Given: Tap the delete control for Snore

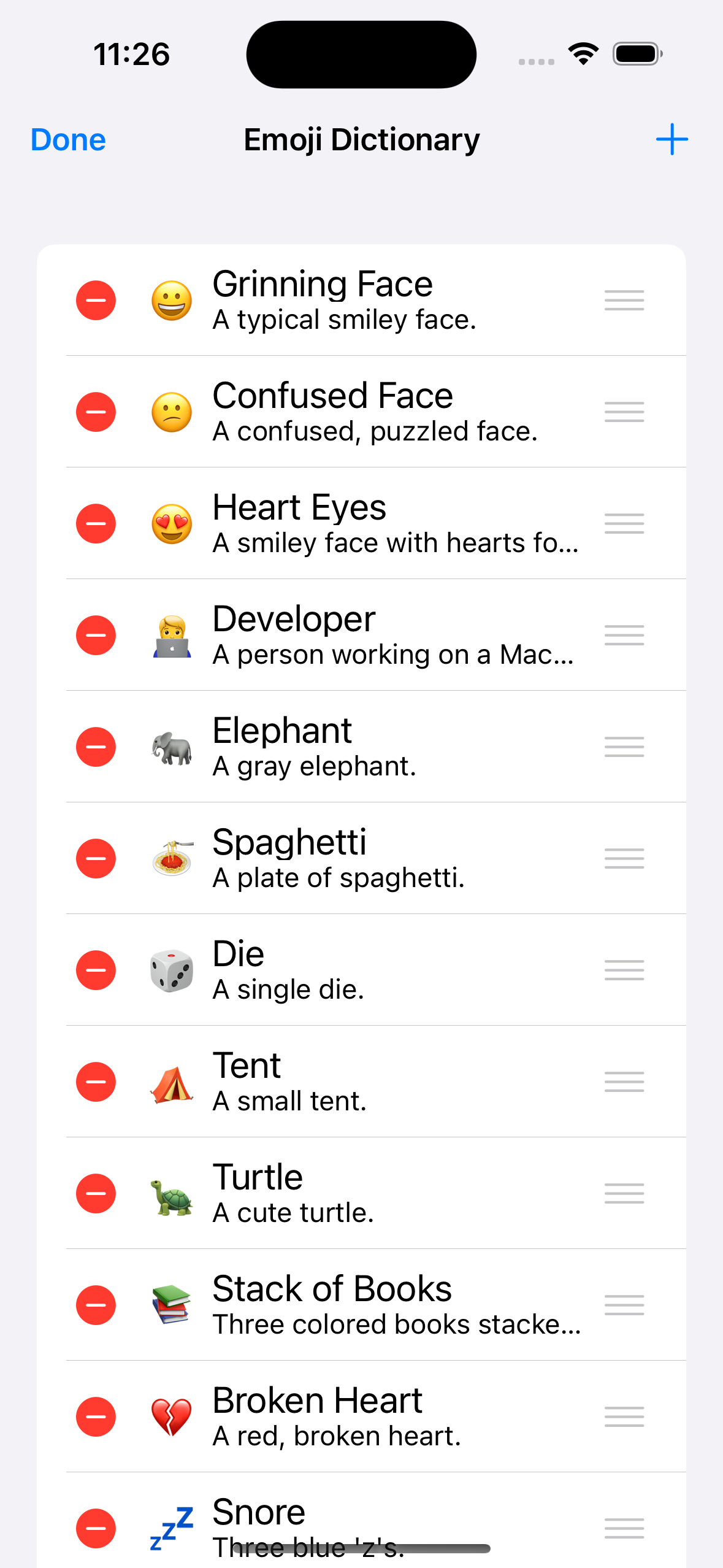Looking at the screenshot, I should (x=96, y=1528).
